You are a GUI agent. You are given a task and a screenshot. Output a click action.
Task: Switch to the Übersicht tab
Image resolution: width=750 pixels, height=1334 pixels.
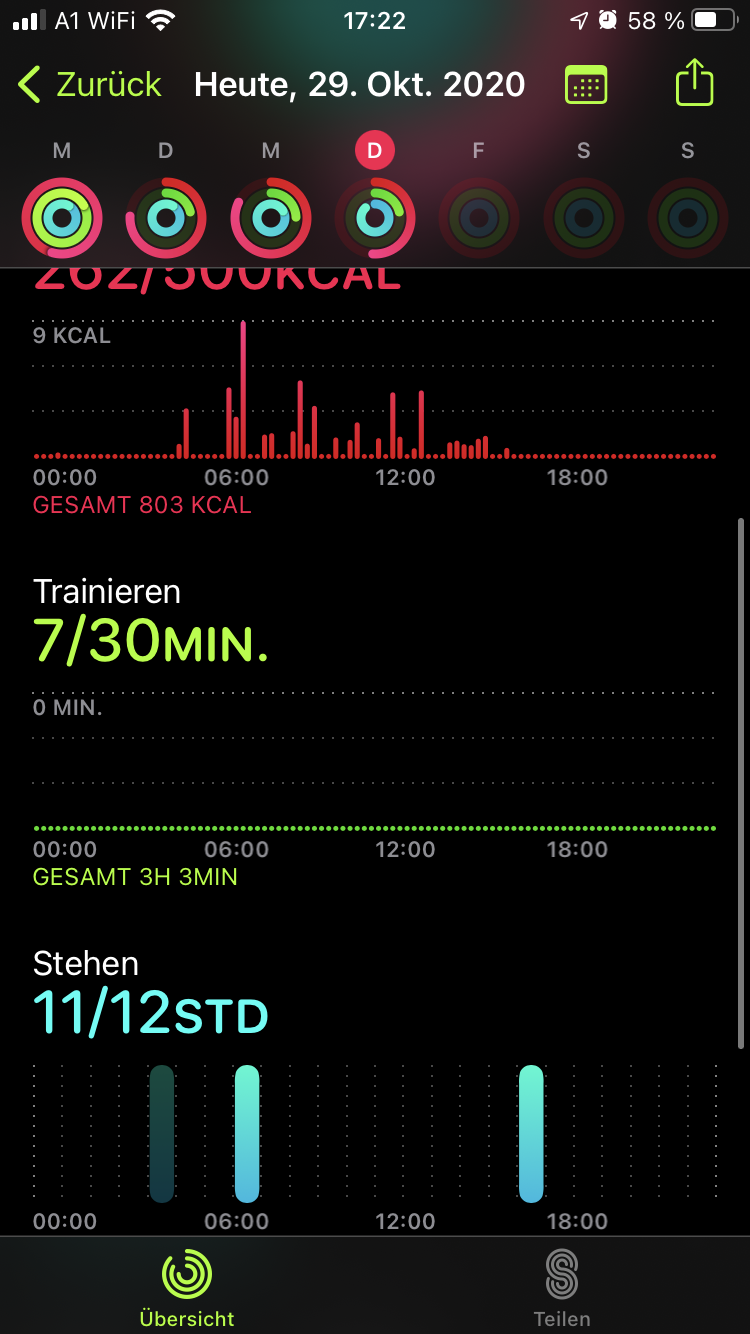187,1287
